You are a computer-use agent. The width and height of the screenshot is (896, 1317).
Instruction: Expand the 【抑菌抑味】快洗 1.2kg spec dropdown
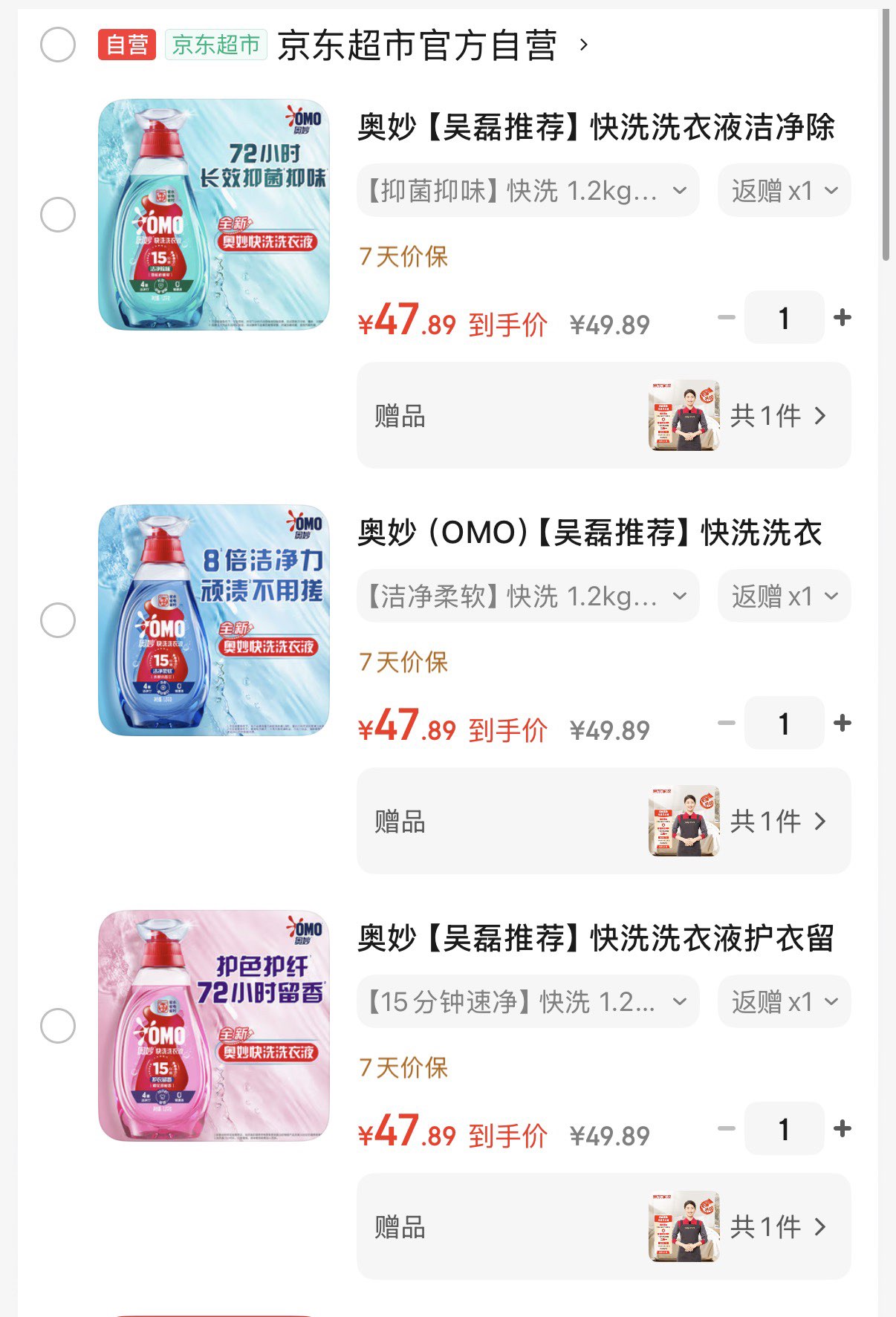527,191
